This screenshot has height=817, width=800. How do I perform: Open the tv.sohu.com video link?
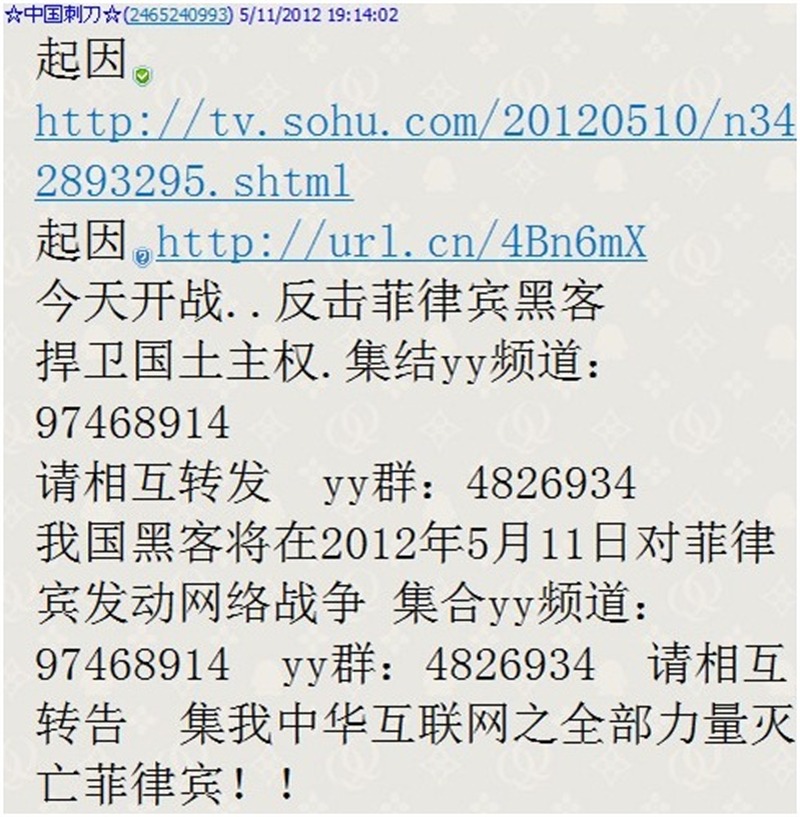pyautogui.click(x=400, y=123)
